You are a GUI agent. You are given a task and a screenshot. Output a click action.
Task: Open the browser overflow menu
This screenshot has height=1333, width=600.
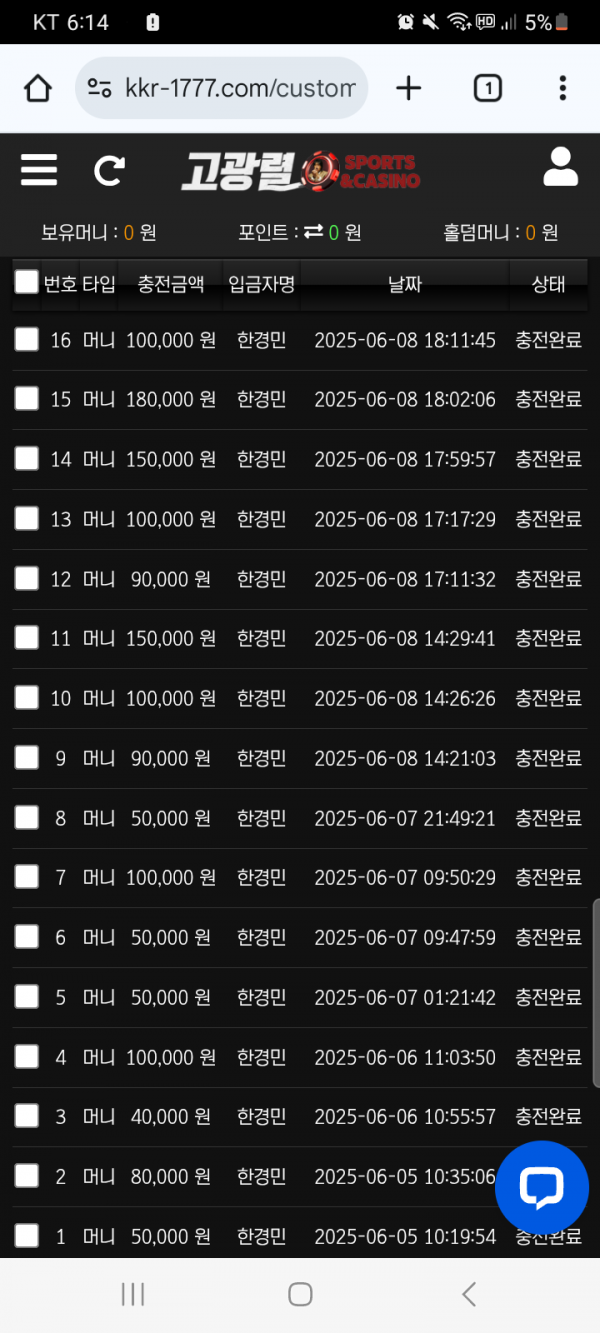click(563, 89)
